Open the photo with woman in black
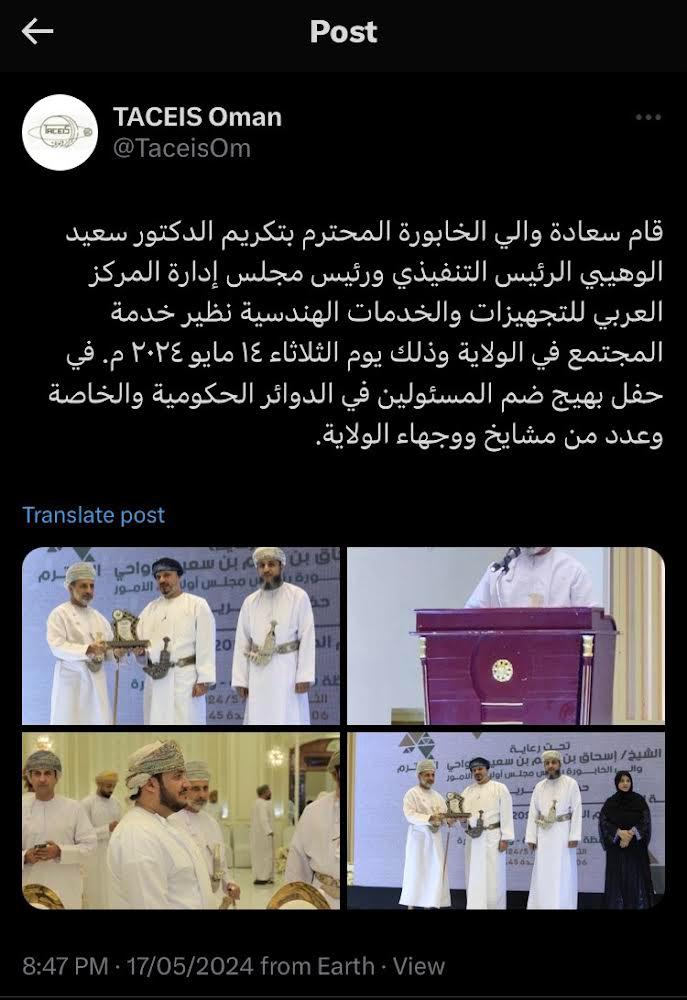Image resolution: width=687 pixels, height=1000 pixels. click(x=505, y=820)
